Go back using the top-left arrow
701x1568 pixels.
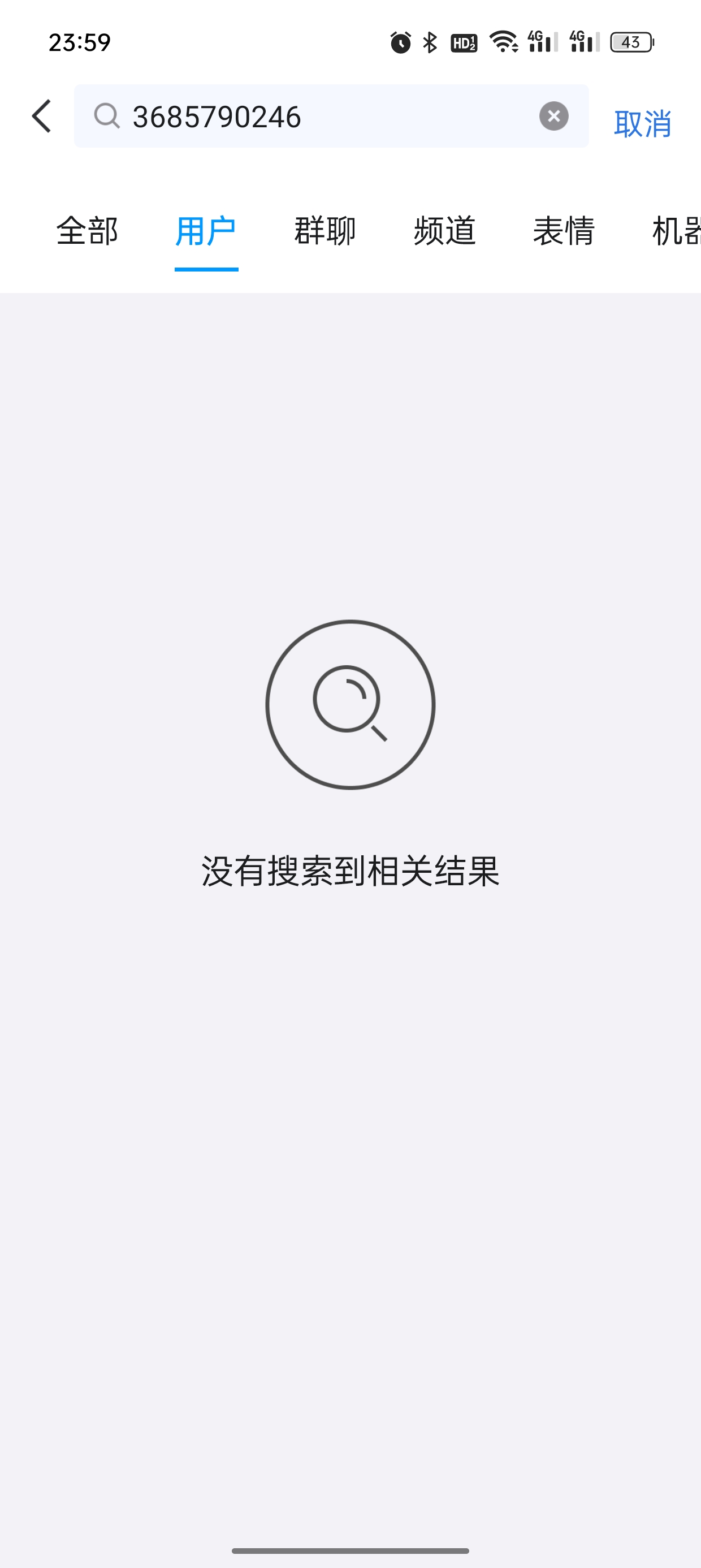click(x=41, y=115)
